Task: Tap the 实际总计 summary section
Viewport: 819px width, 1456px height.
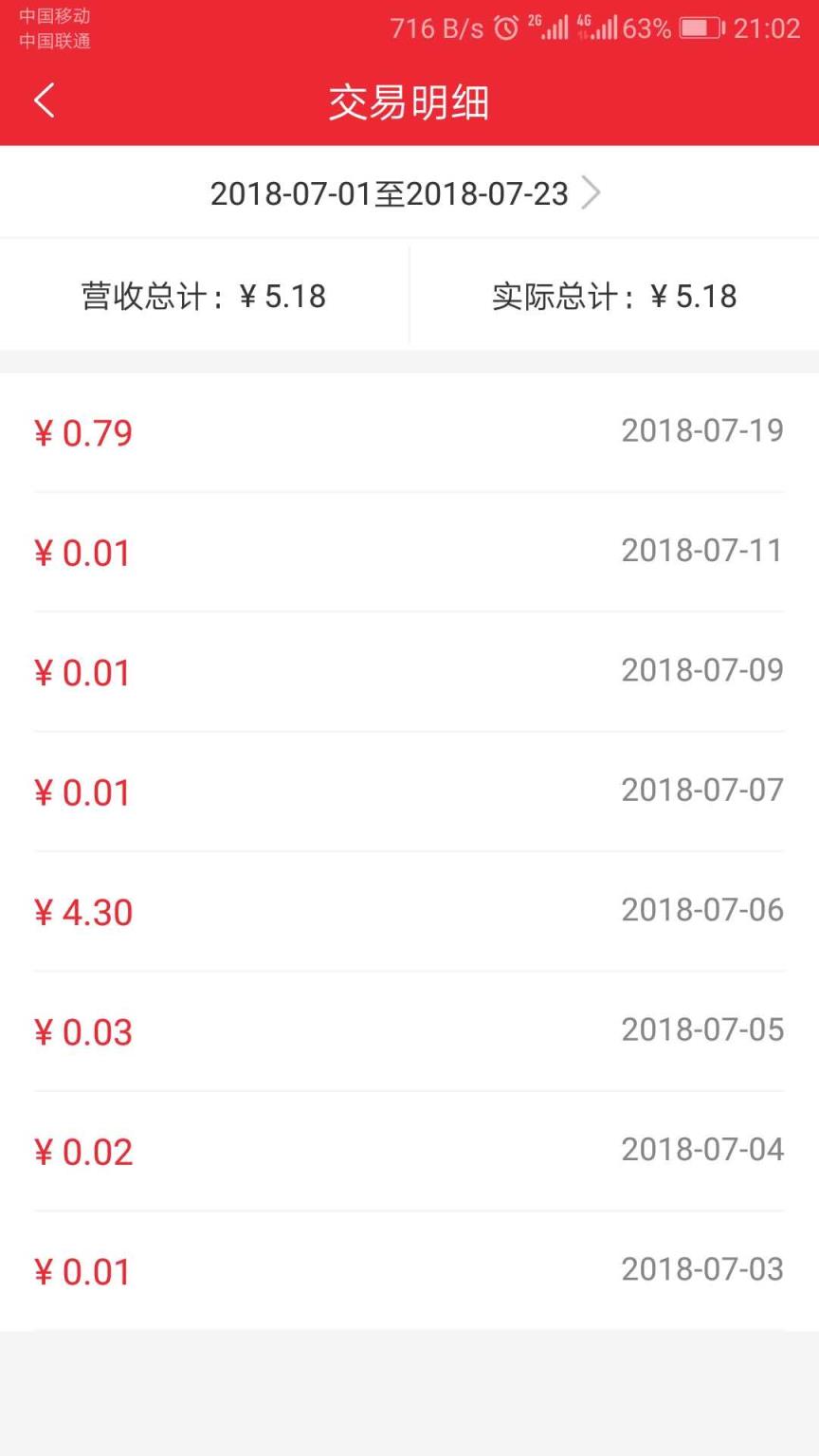Action: [614, 295]
